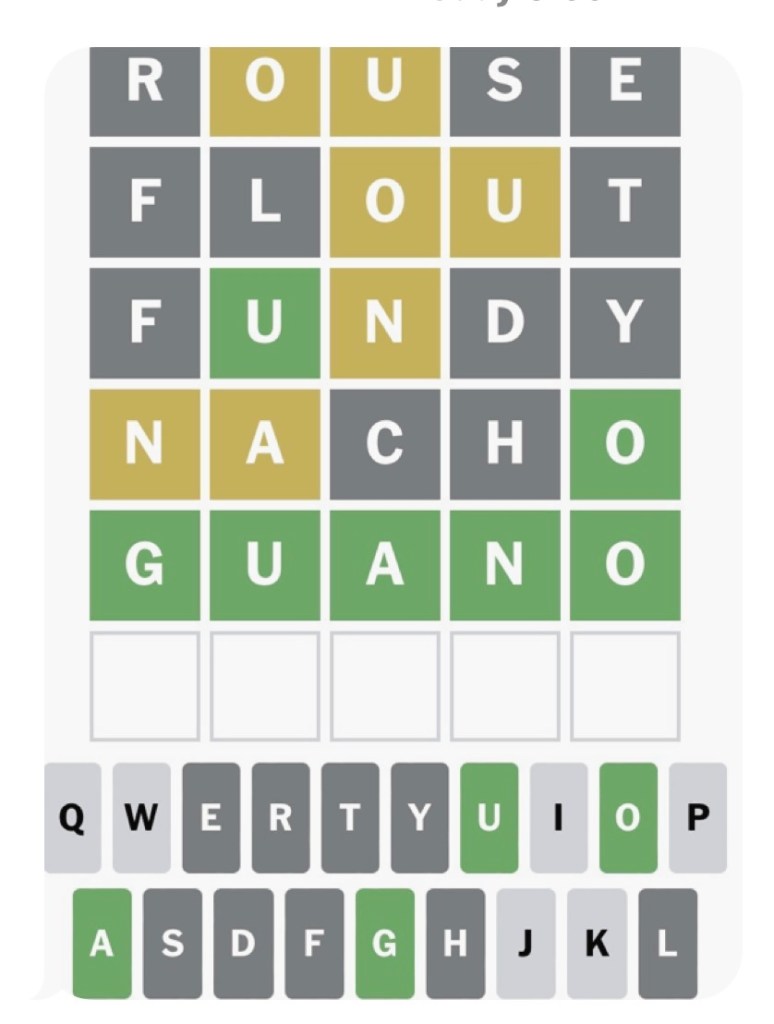The image size is (774, 1024).
Task: Tap the Y key
Action: click(x=420, y=818)
